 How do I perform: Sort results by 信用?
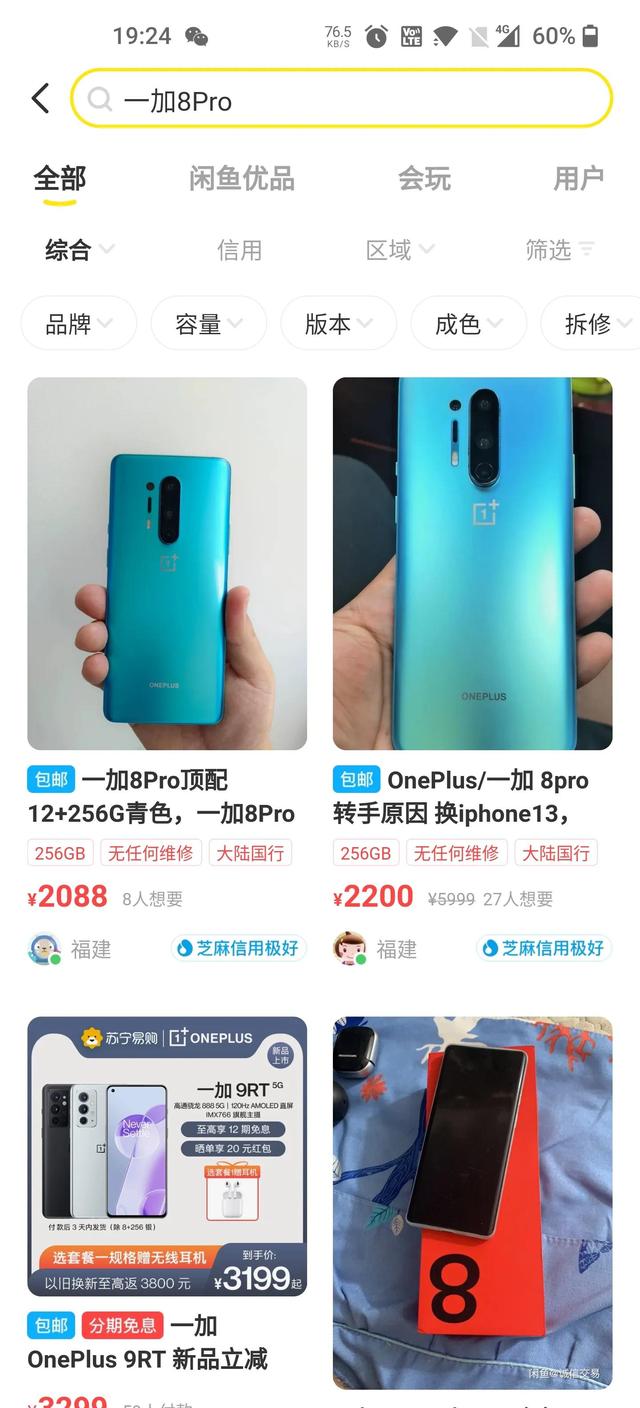click(240, 250)
